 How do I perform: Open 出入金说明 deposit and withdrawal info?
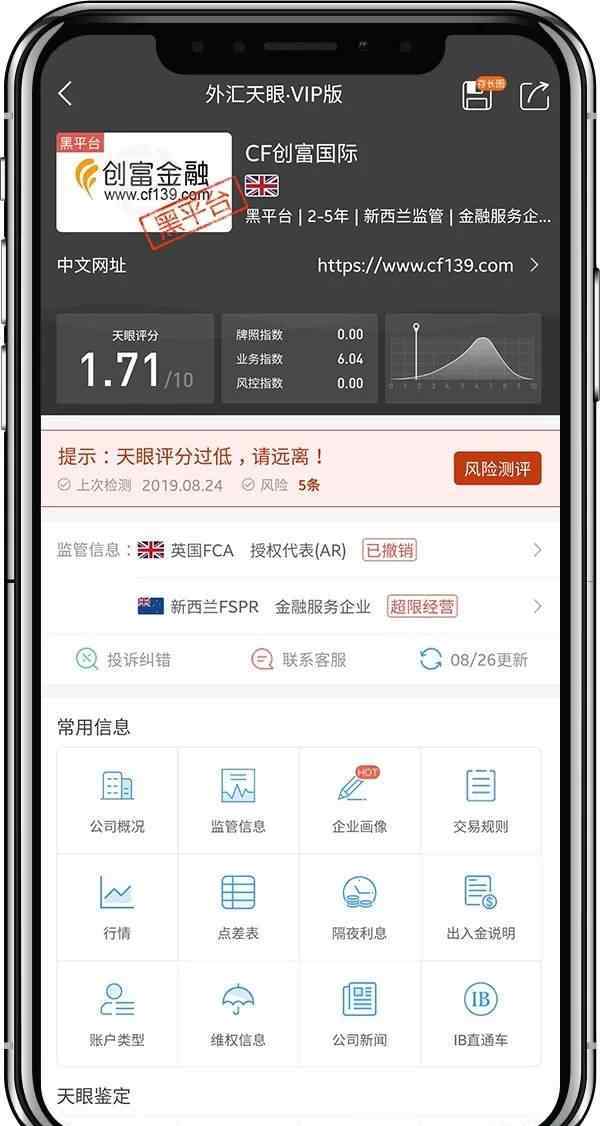tap(481, 908)
